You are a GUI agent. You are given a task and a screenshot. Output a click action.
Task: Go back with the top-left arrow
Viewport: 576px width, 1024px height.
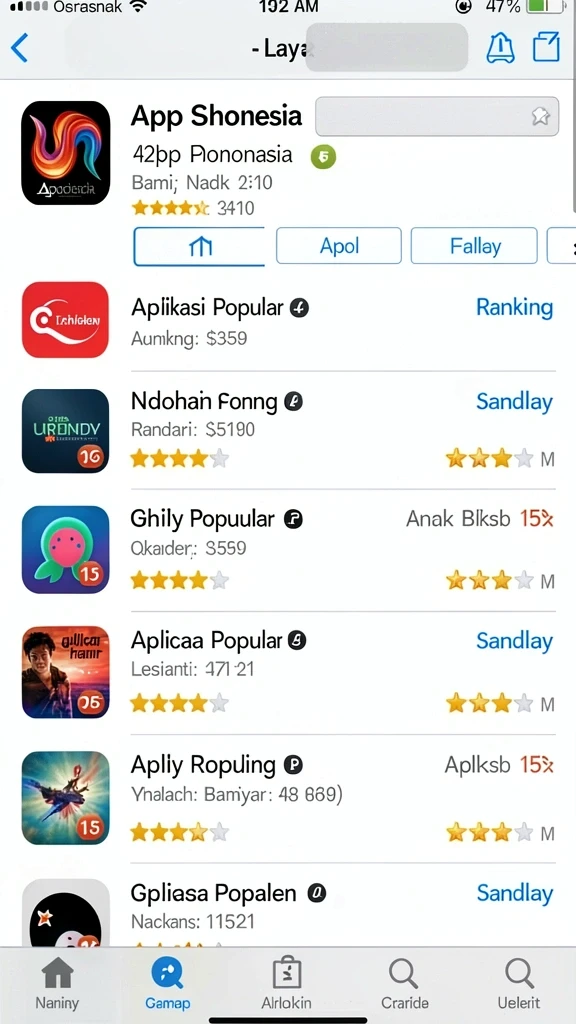pos(20,48)
